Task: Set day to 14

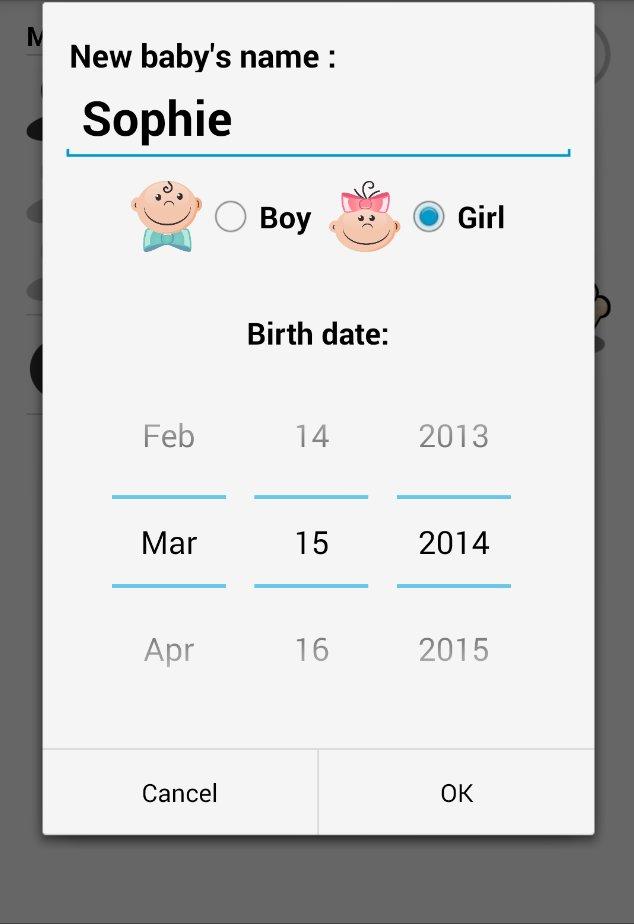Action: pos(311,437)
